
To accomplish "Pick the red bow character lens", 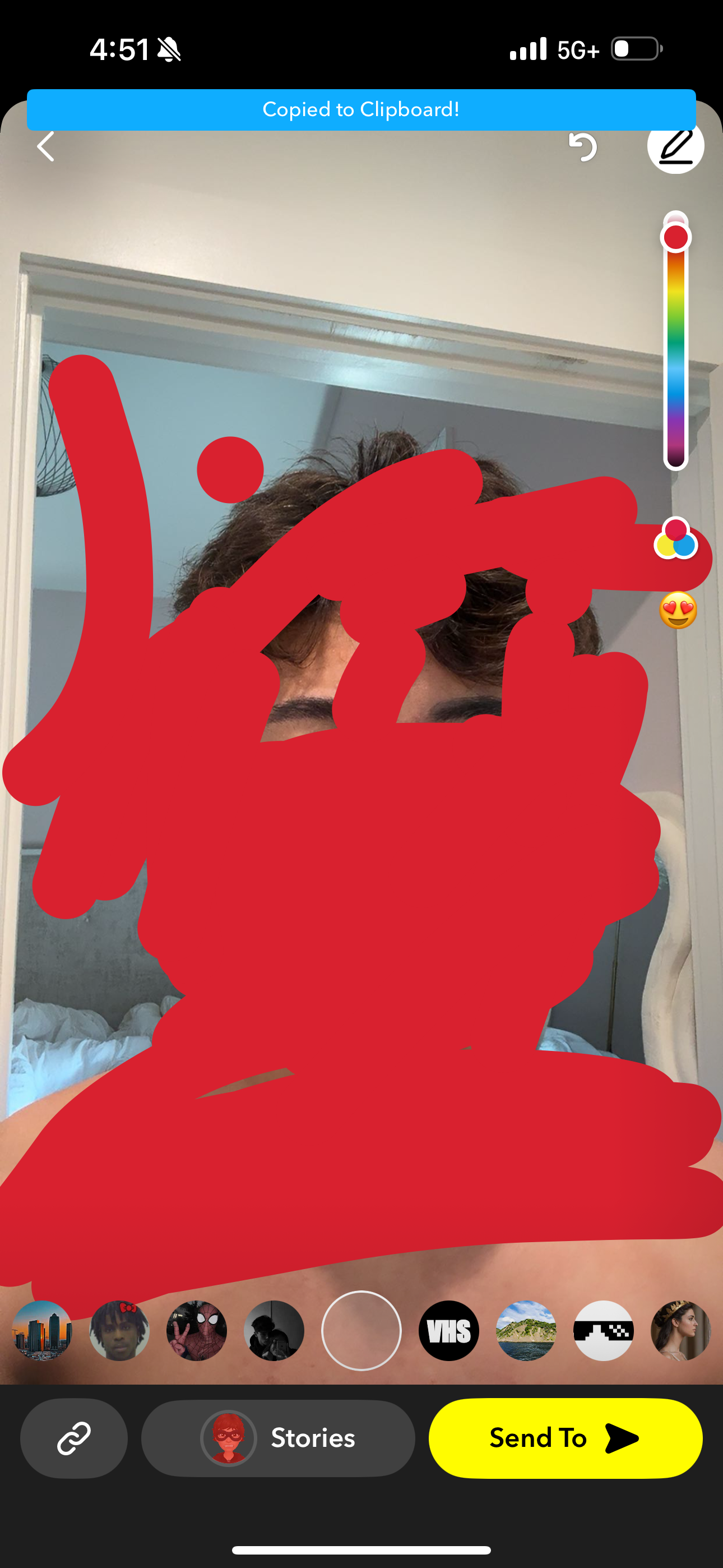I will (x=119, y=1330).
